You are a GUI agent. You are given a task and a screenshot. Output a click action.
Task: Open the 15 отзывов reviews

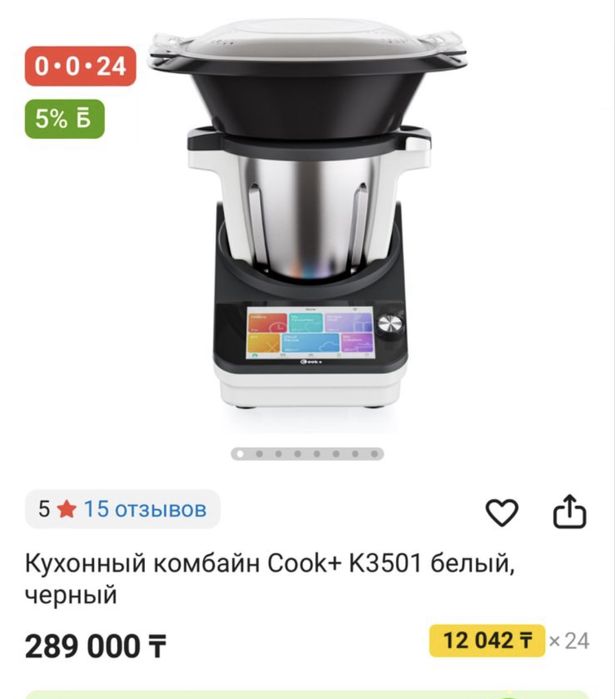click(x=144, y=509)
